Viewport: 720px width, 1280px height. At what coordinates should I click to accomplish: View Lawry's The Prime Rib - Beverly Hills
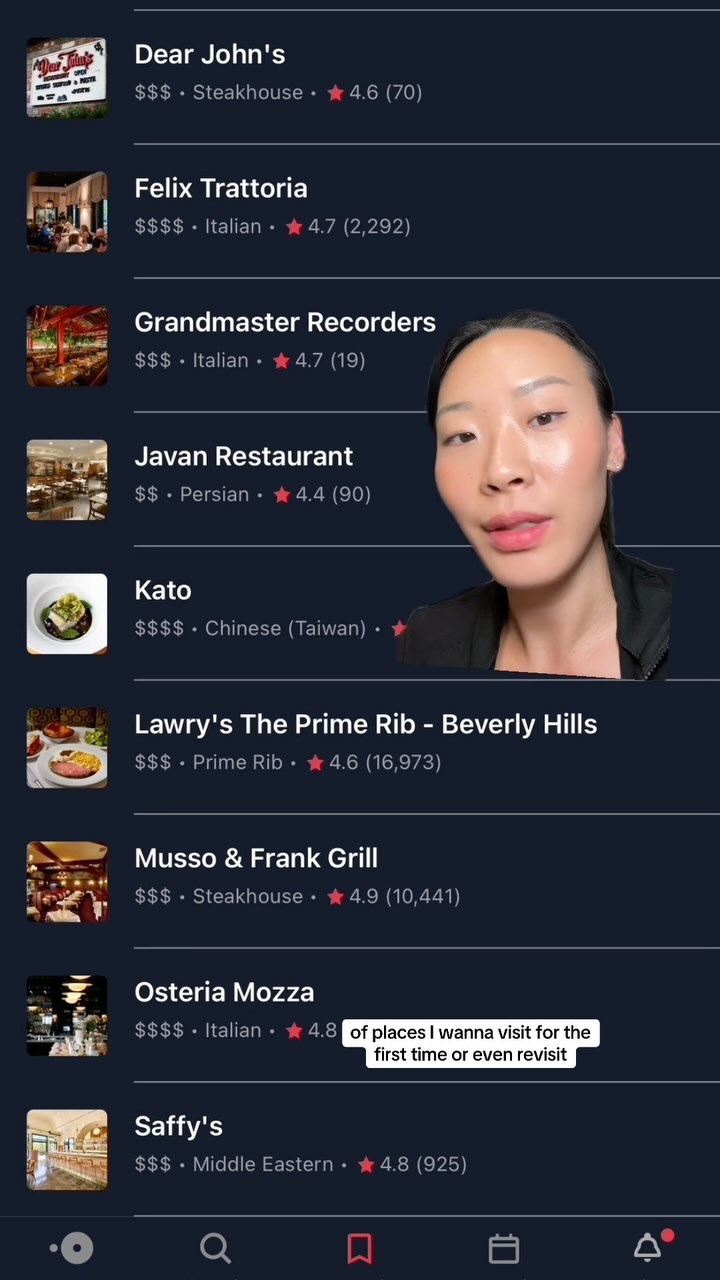pos(365,725)
